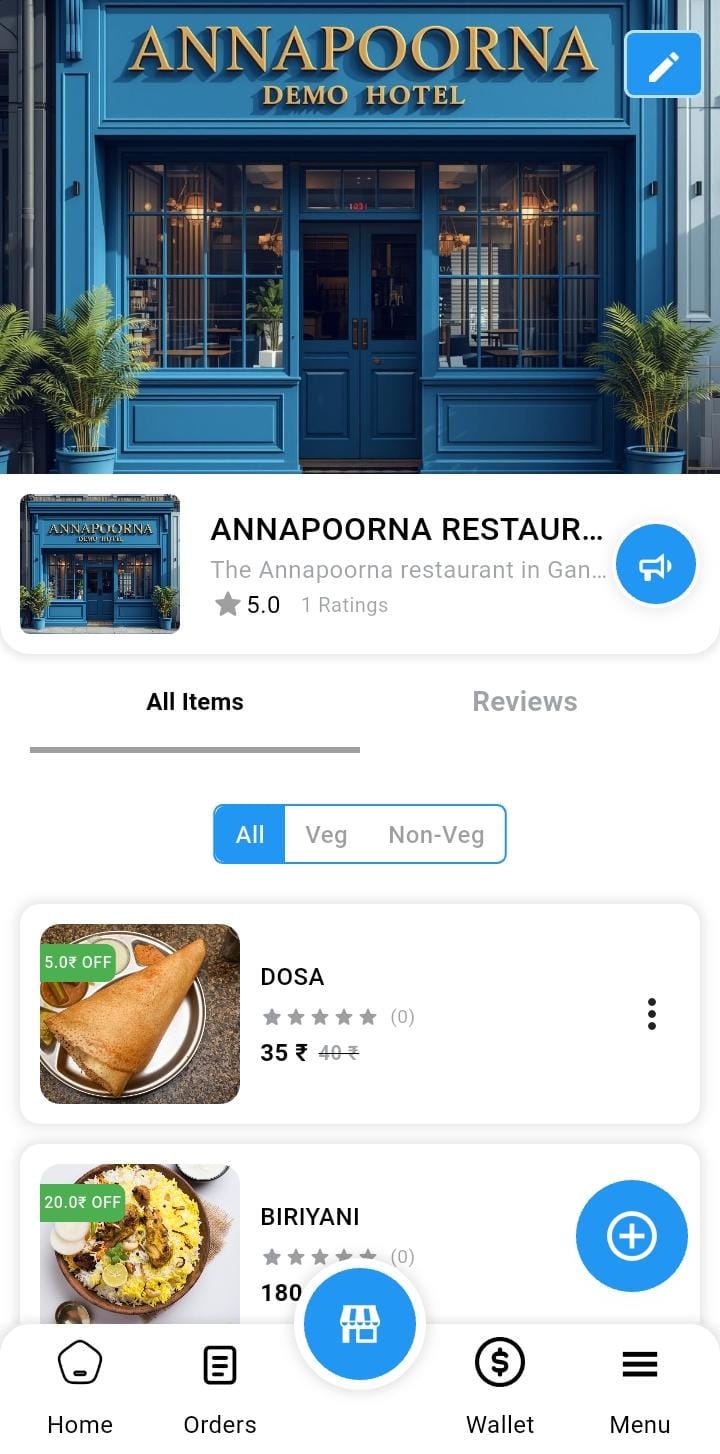The image size is (720, 1454).
Task: Switch to the Reviews tab
Action: click(524, 702)
